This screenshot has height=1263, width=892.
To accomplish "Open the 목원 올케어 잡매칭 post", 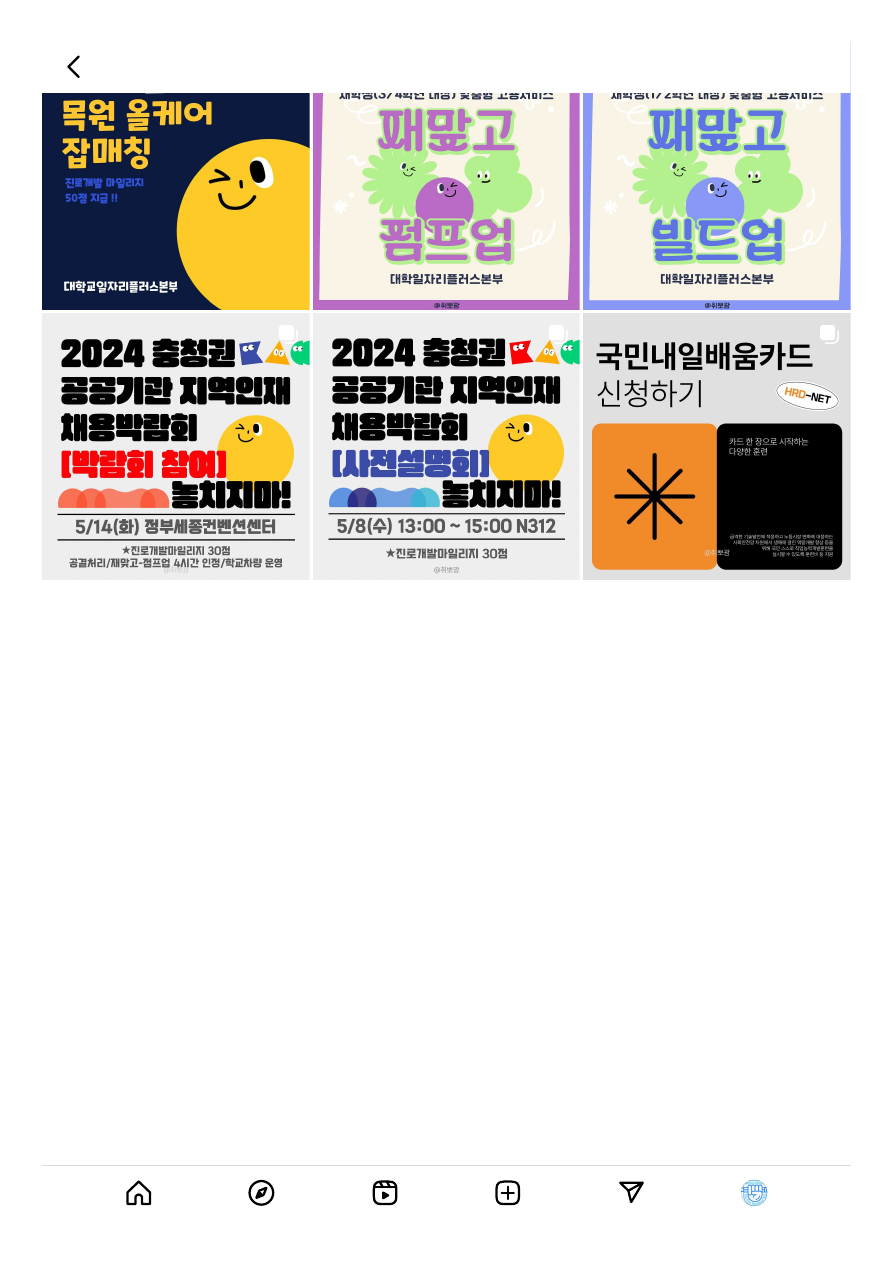I will 175,201.
